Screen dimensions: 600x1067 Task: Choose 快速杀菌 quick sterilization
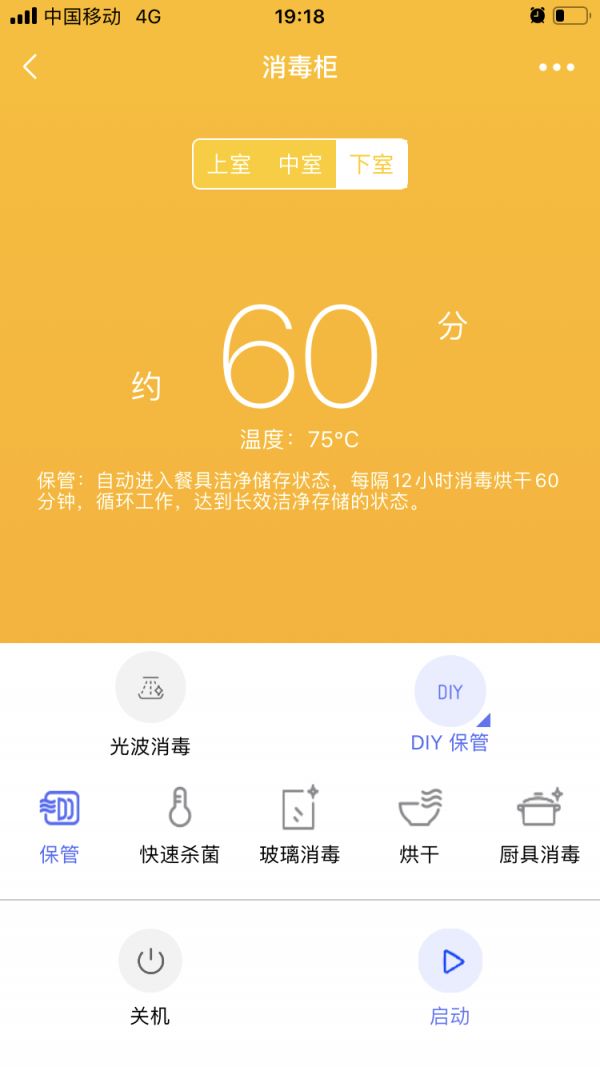point(180,810)
